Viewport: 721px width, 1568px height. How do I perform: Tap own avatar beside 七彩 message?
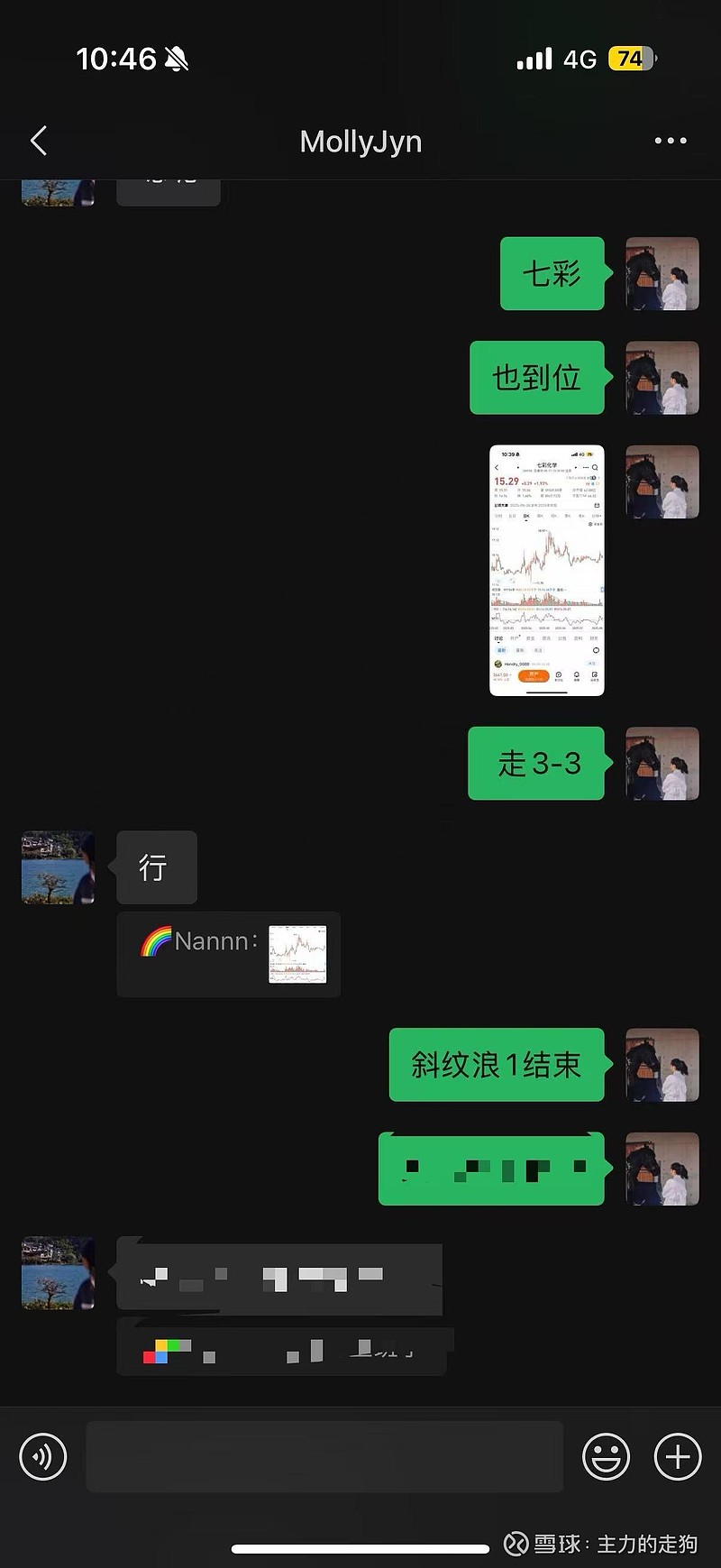pyautogui.click(x=662, y=273)
